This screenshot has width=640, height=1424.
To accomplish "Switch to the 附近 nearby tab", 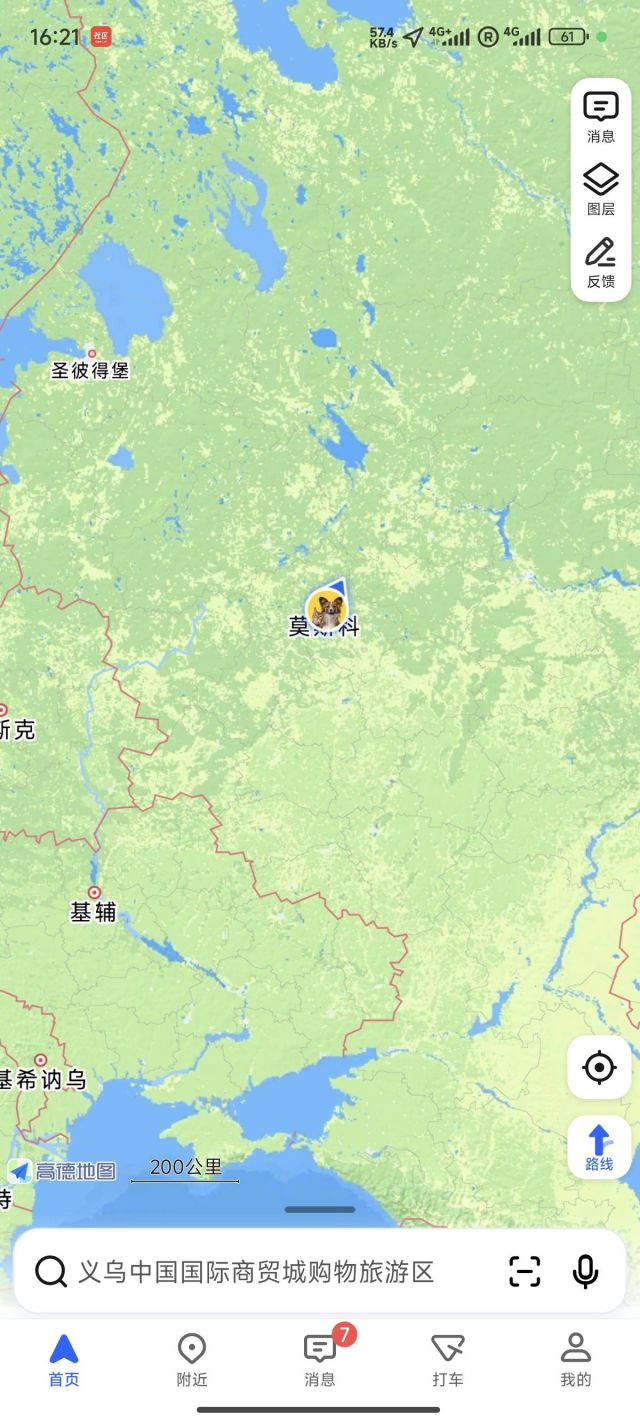I will coord(192,1360).
